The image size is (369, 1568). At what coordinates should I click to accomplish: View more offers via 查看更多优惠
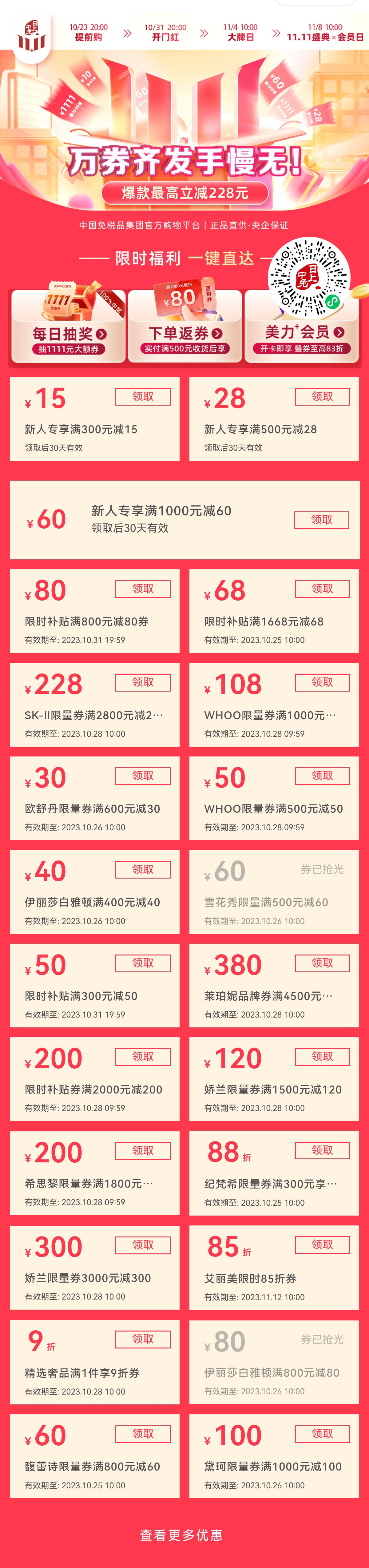click(x=181, y=1535)
